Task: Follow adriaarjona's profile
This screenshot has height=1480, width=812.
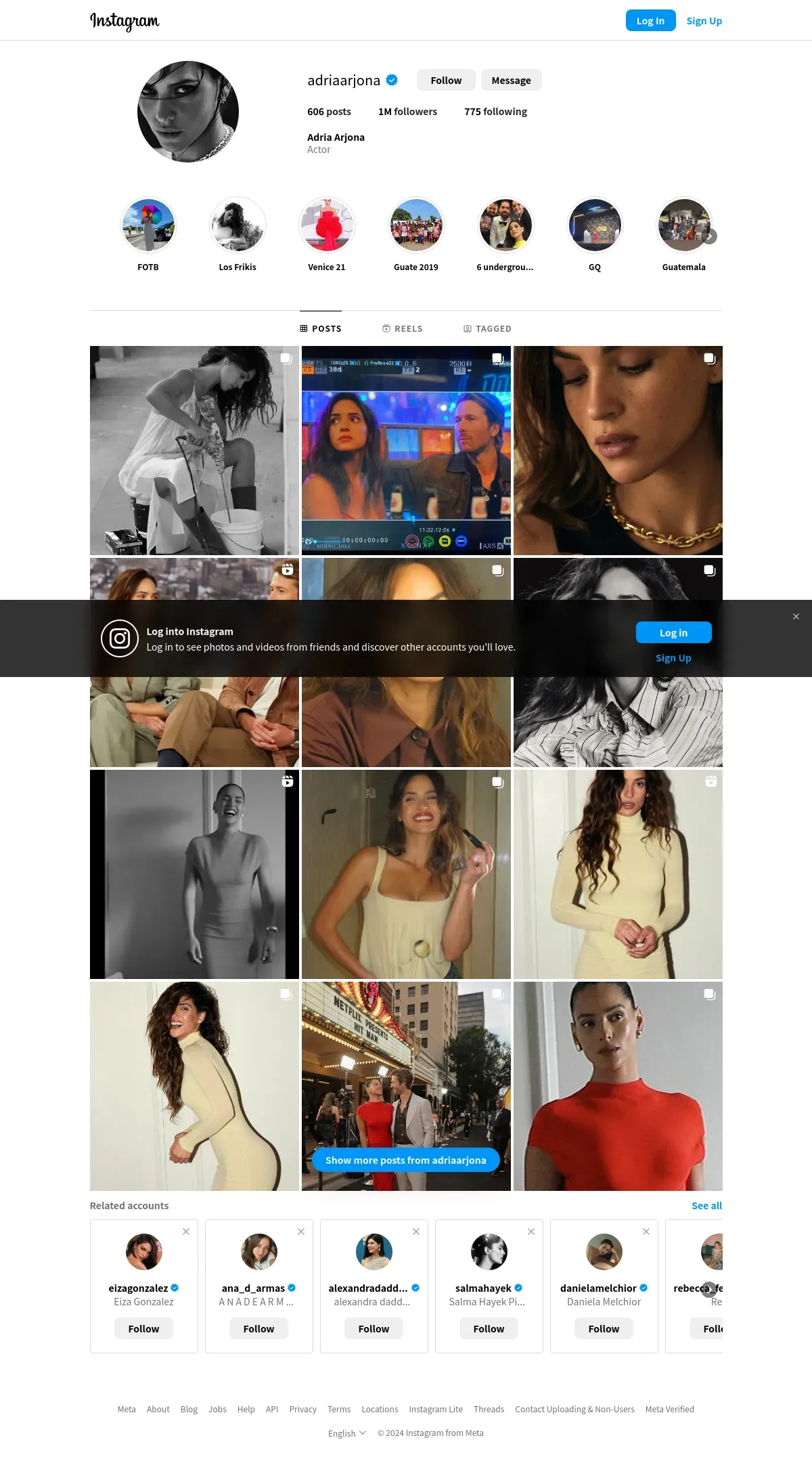Action: [x=446, y=80]
